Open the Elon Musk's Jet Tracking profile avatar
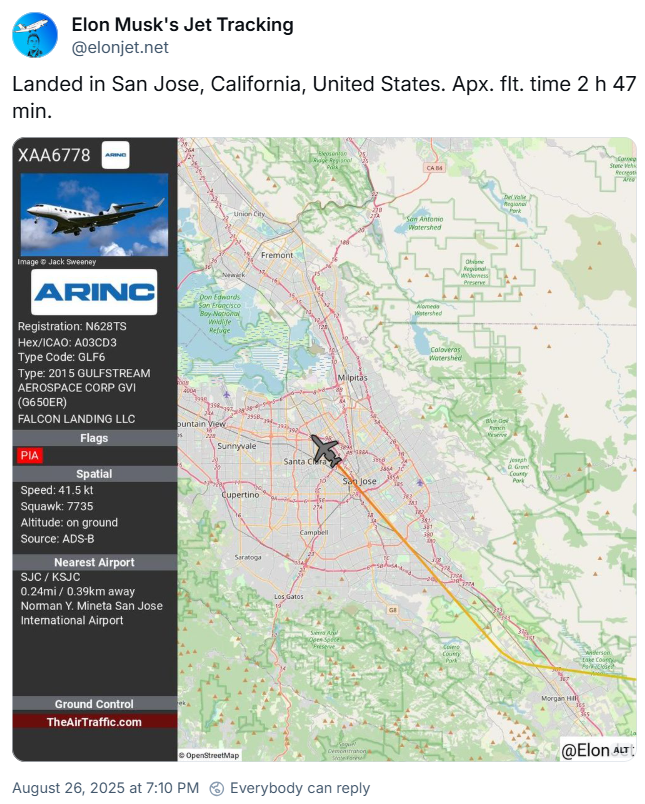645x804 pixels. pos(35,36)
